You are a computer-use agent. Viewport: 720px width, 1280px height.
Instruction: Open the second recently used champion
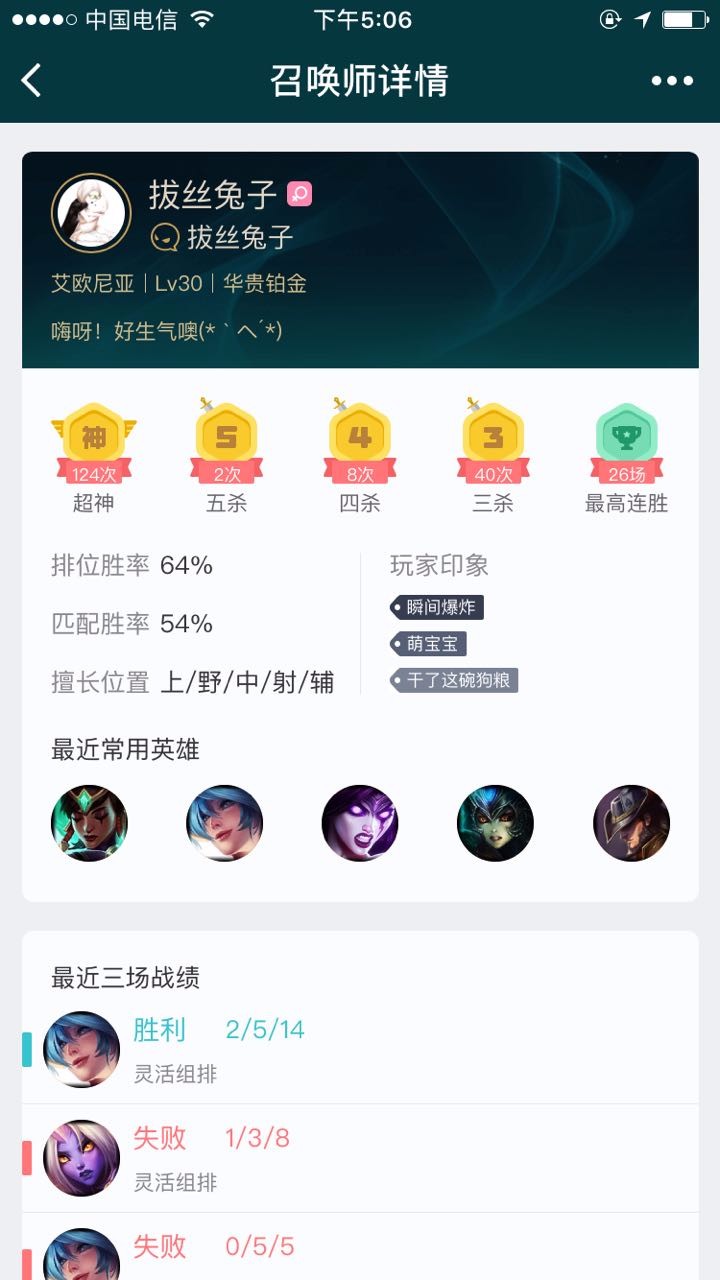[224, 823]
